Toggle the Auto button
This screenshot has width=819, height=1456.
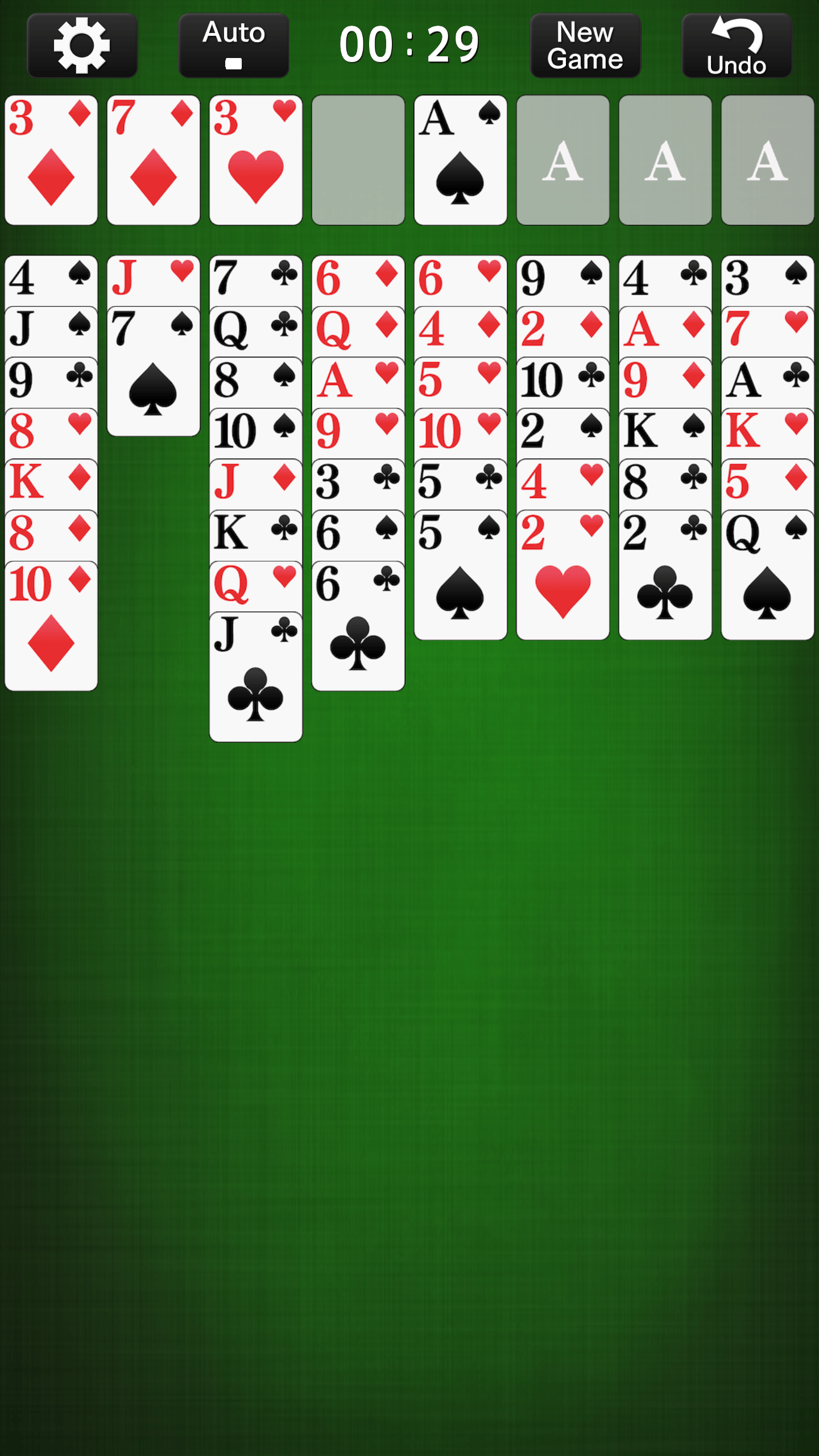point(234,45)
